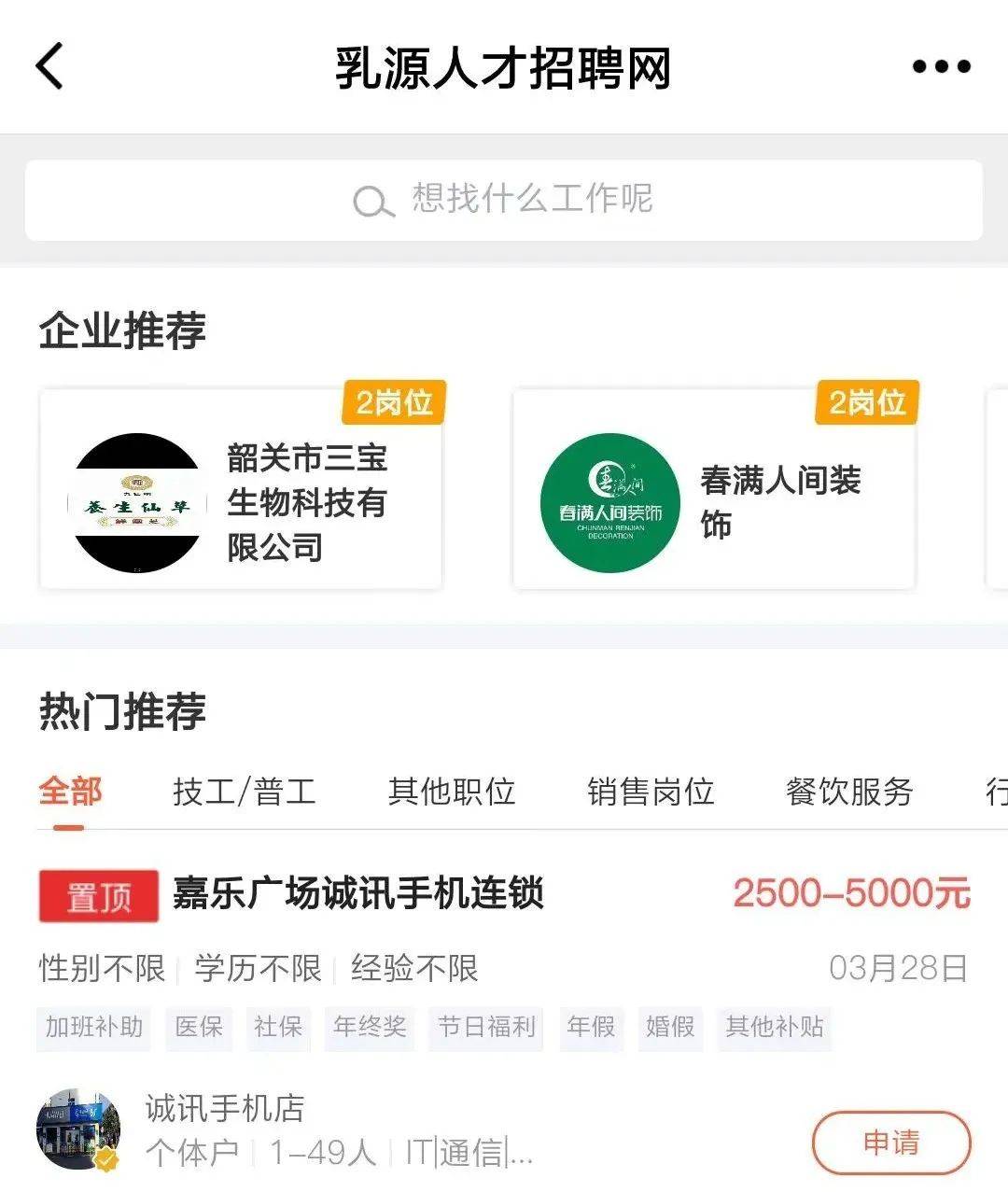The image size is (1008, 1192).
Task: Tap the job search box
Action: coord(504,200)
